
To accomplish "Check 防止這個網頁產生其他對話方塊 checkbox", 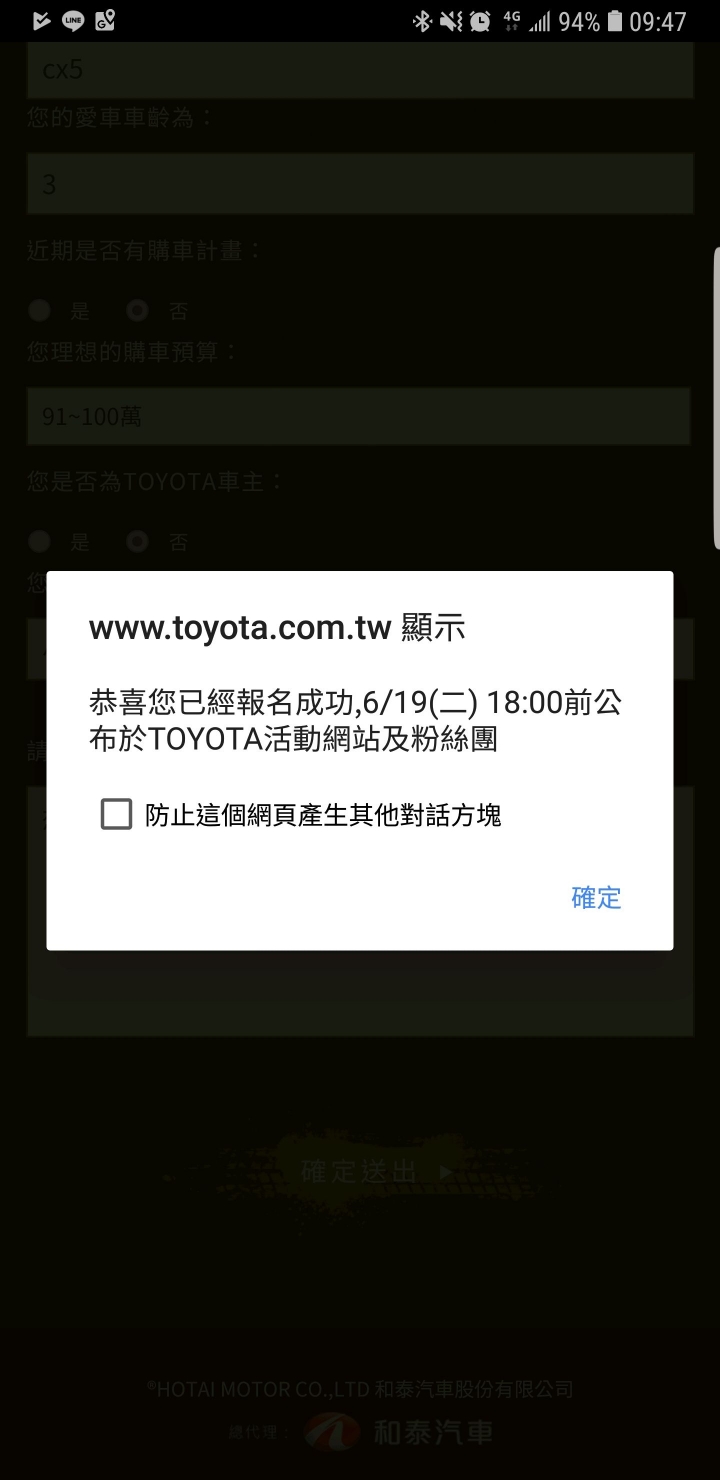I will tap(117, 815).
